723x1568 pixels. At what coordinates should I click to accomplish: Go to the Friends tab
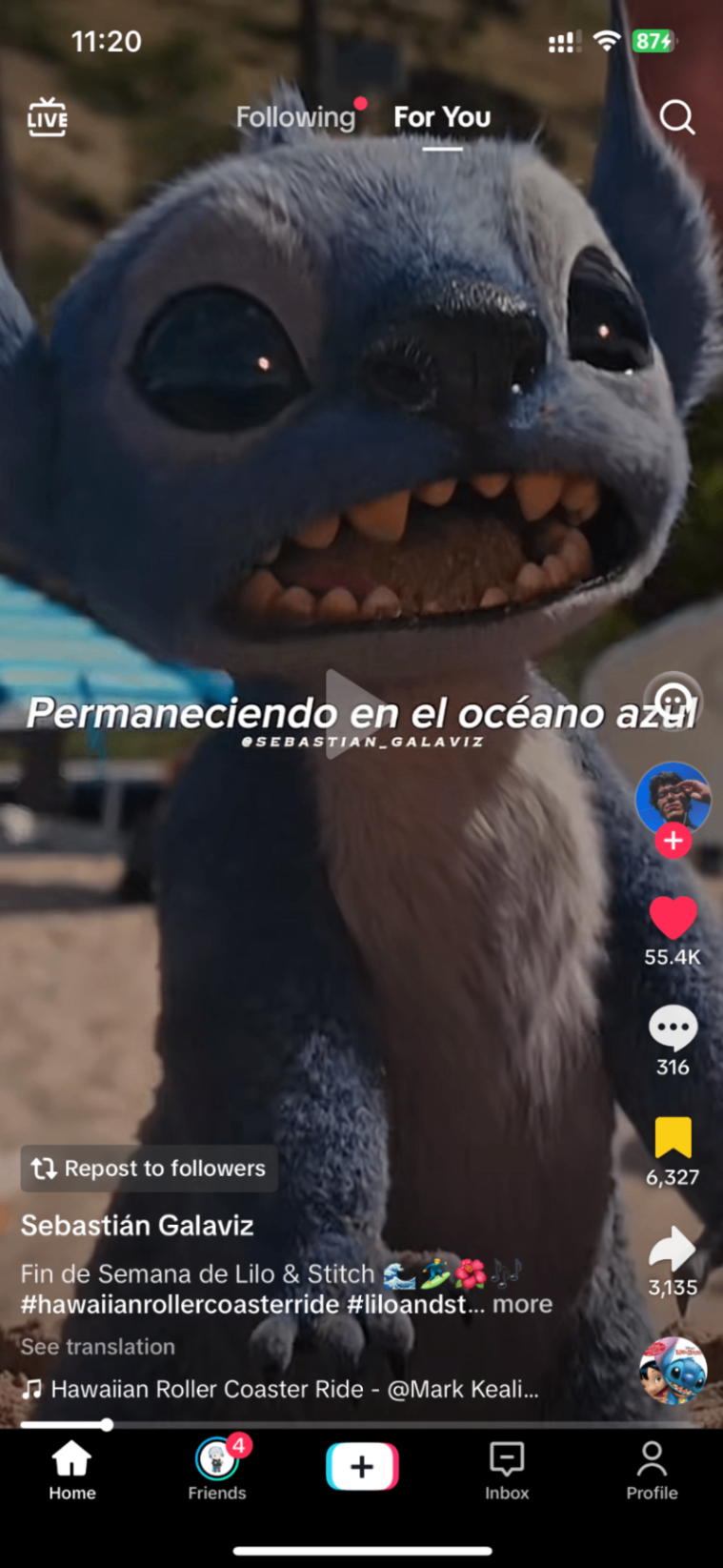[217, 1469]
